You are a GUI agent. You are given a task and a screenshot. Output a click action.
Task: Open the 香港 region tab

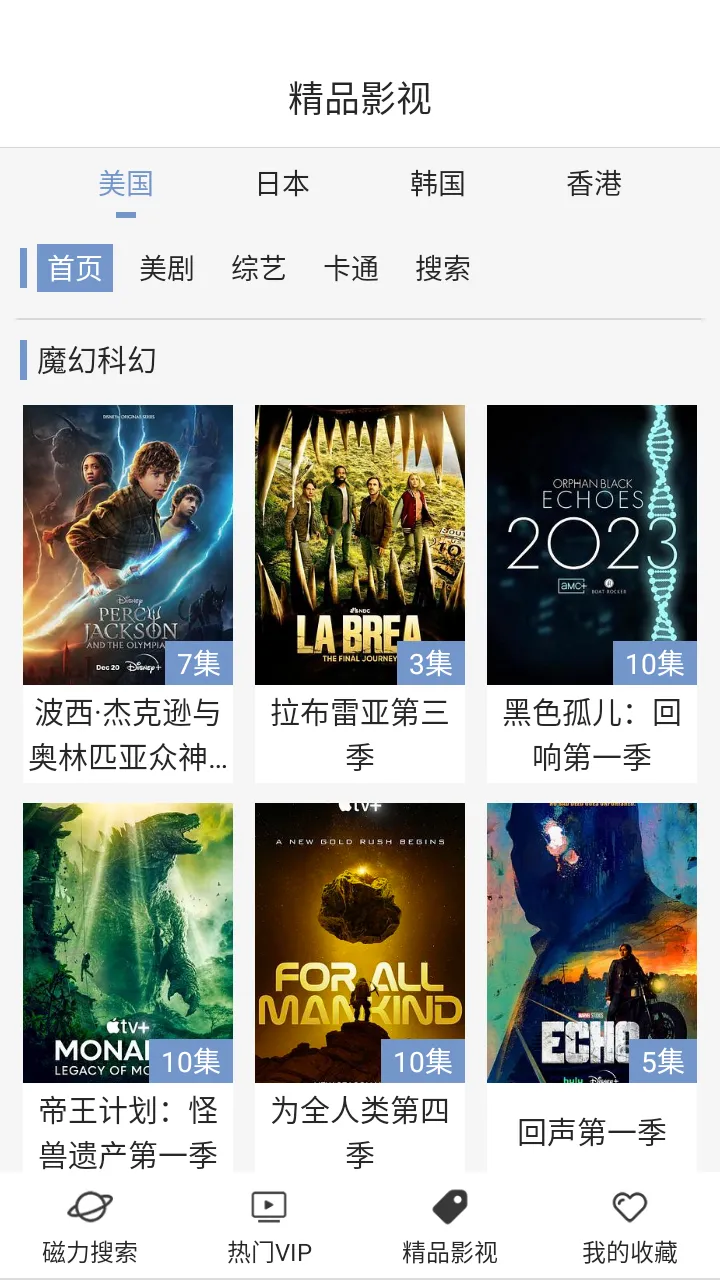(594, 184)
